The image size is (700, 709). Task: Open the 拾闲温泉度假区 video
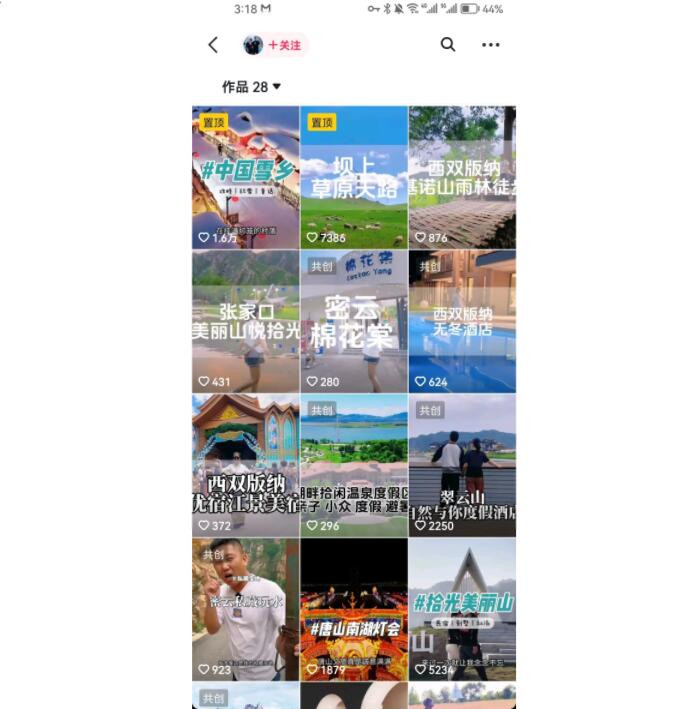[x=354, y=465]
